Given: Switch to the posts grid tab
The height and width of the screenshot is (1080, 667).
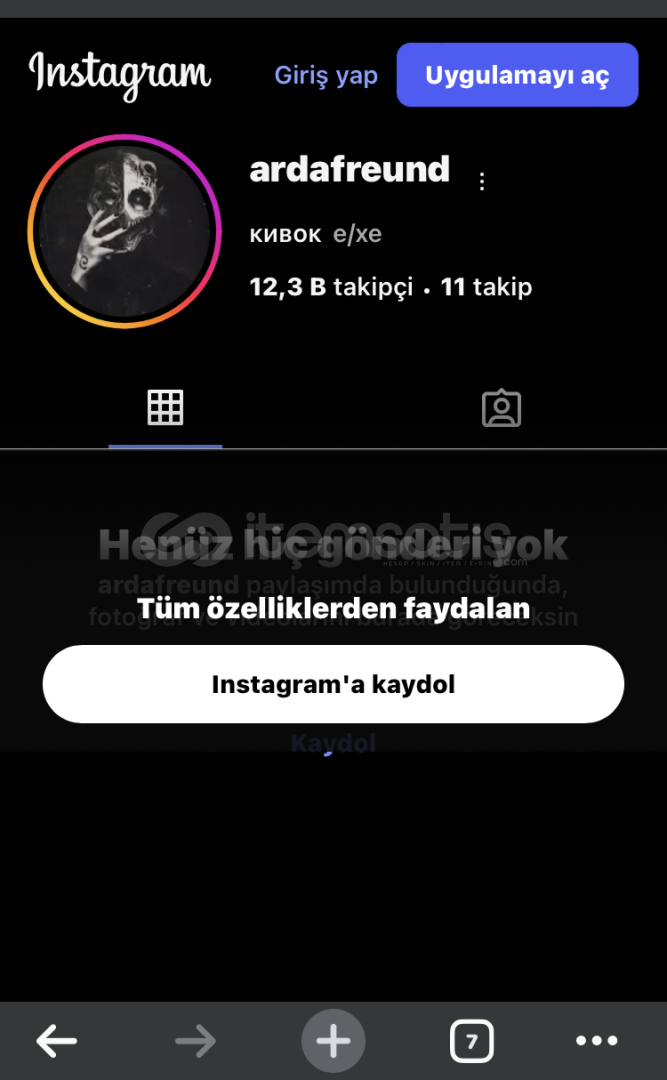Looking at the screenshot, I should (x=165, y=408).
